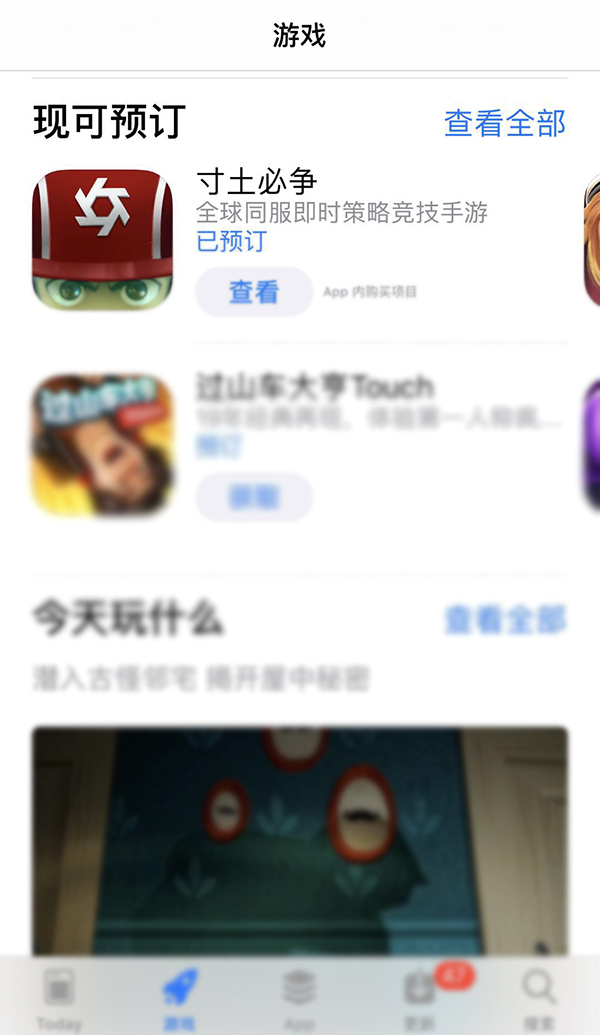Tap 查看全部 next to 现可预订
This screenshot has height=1035, width=600.
[x=504, y=123]
